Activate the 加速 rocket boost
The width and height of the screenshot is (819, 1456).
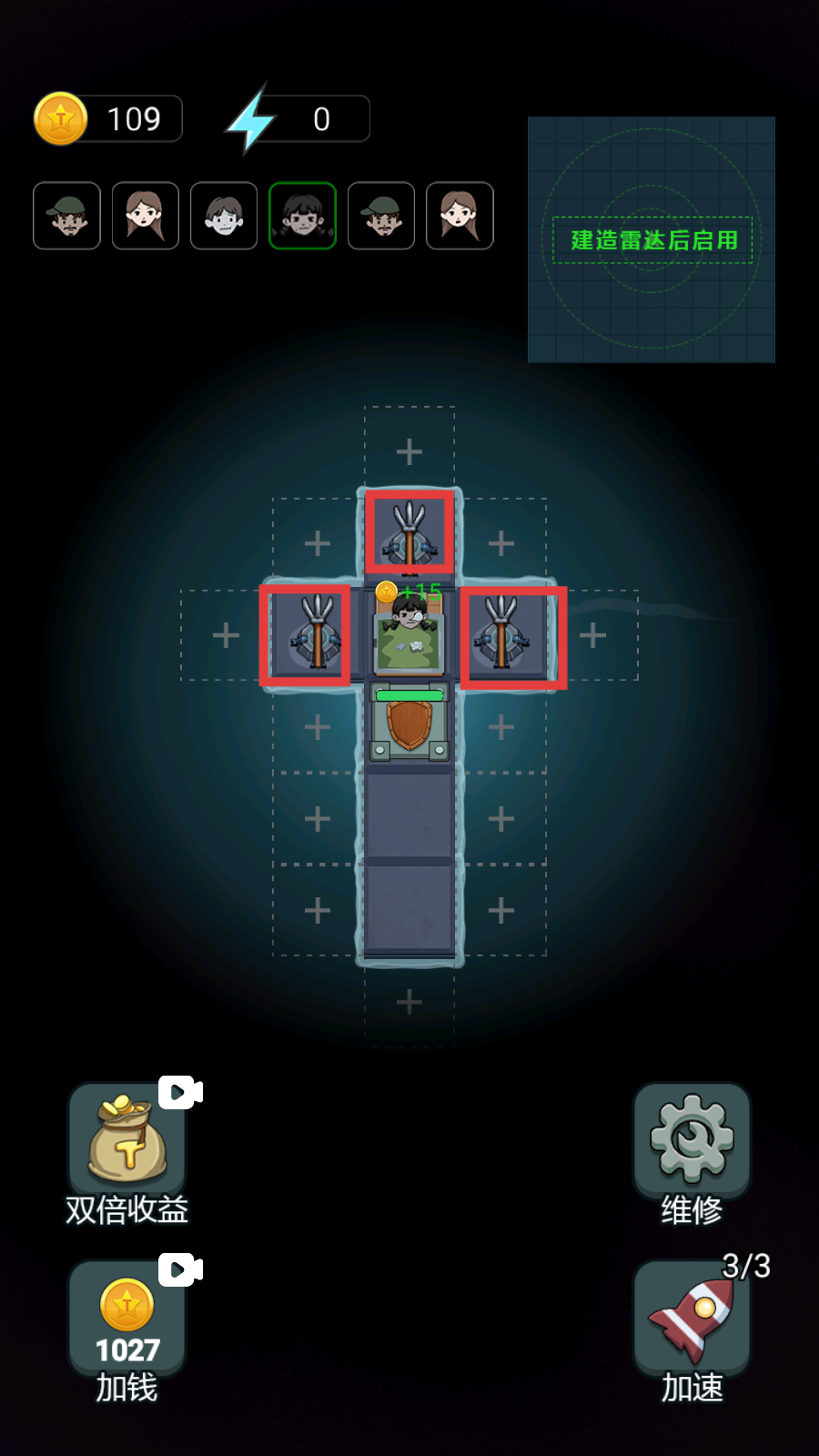692,1319
